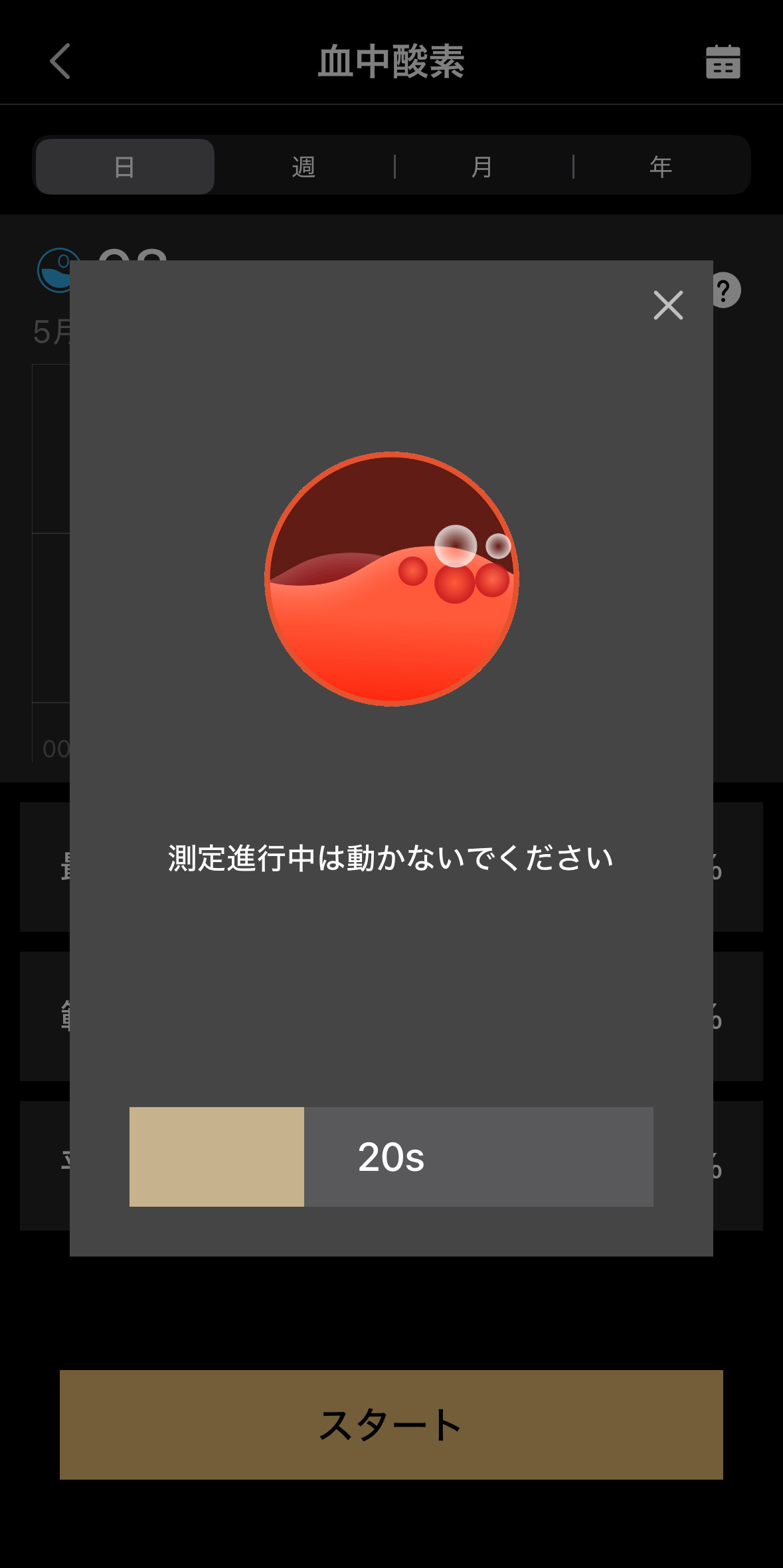Screen dimensions: 783x1568
Task: Tap the back arrow to leave 血中酸素
Action: pos(60,62)
